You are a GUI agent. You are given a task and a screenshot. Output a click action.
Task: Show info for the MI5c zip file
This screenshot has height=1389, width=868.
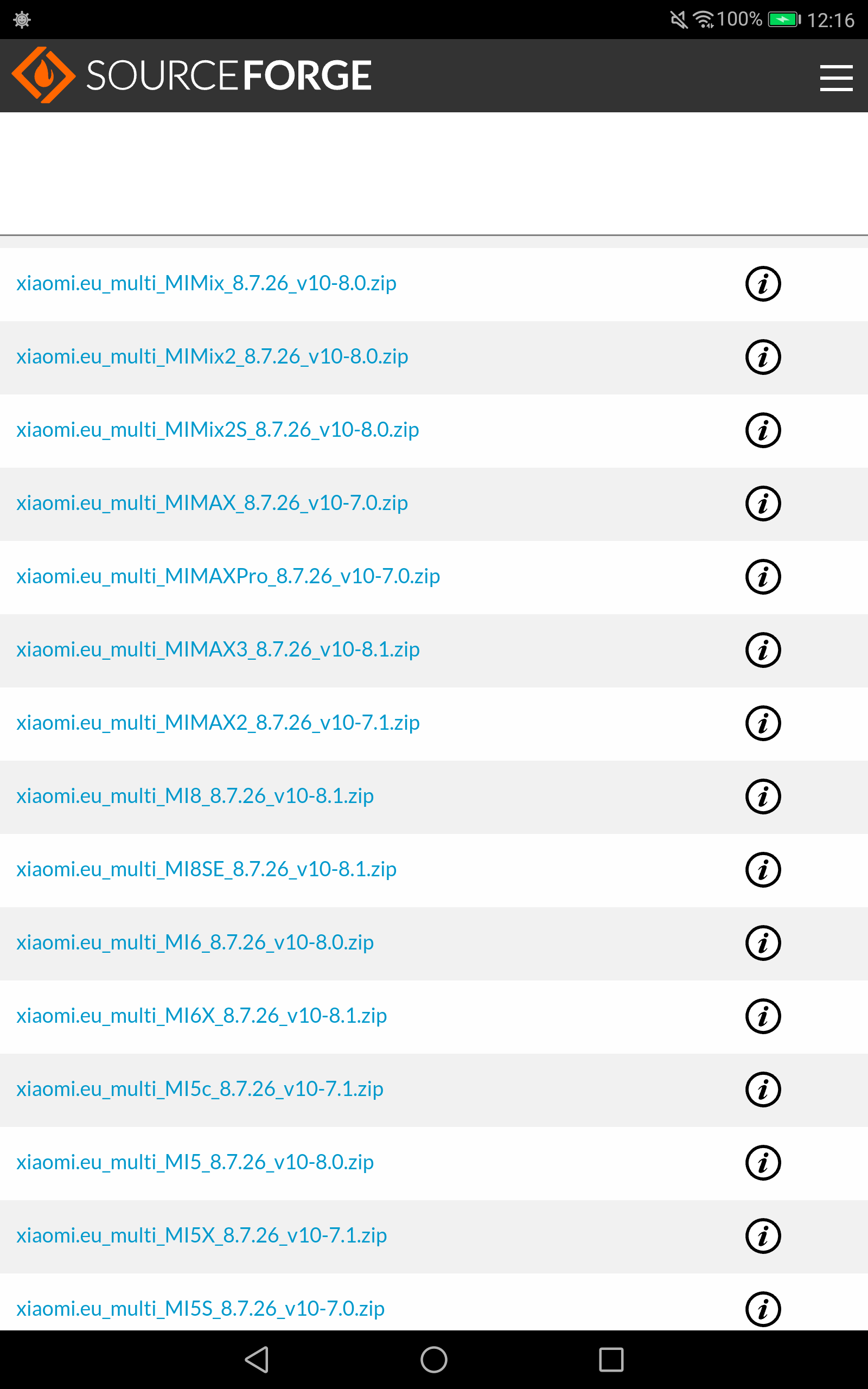pyautogui.click(x=763, y=1089)
